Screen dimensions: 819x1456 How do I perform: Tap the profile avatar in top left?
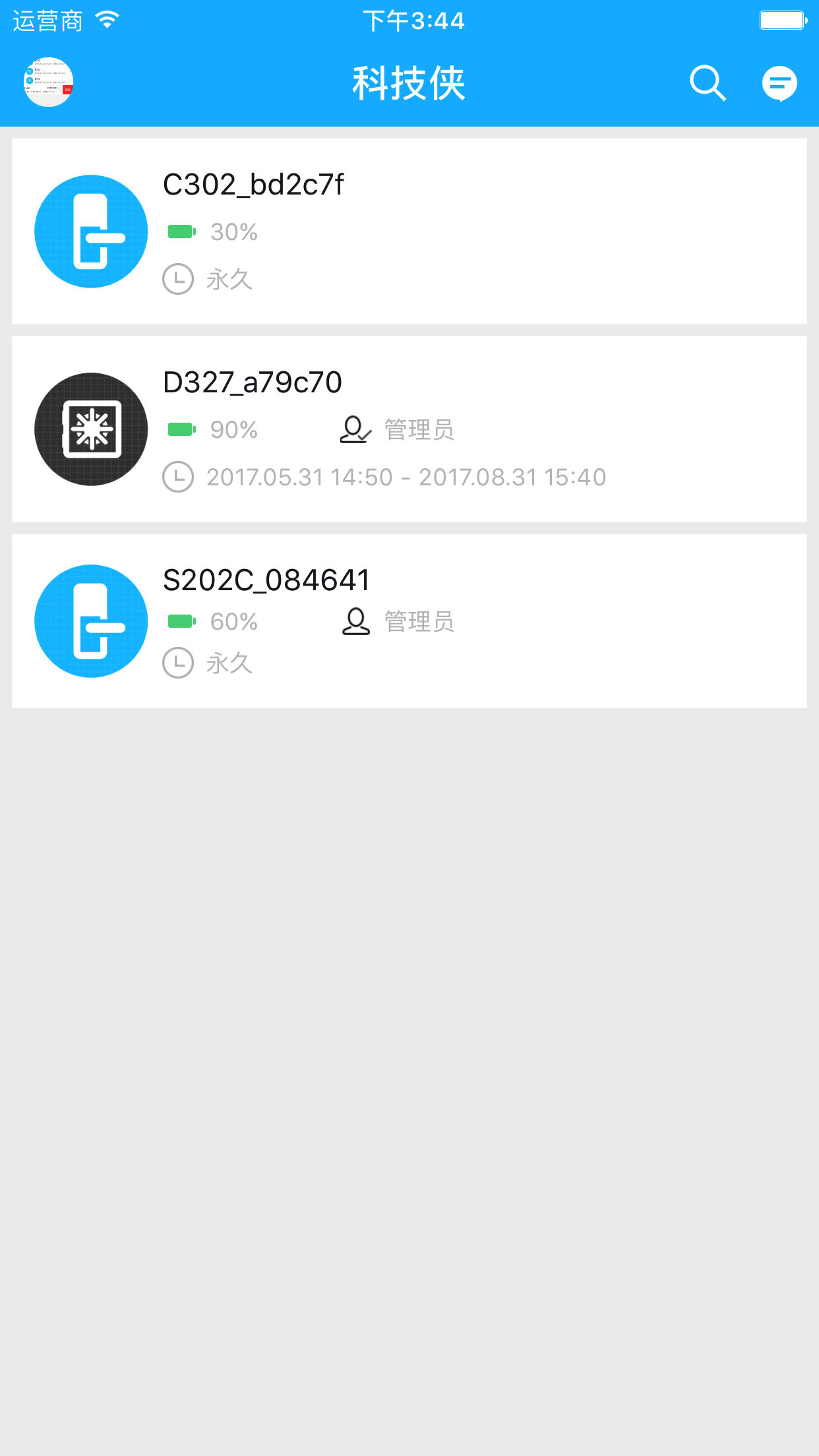[48, 82]
